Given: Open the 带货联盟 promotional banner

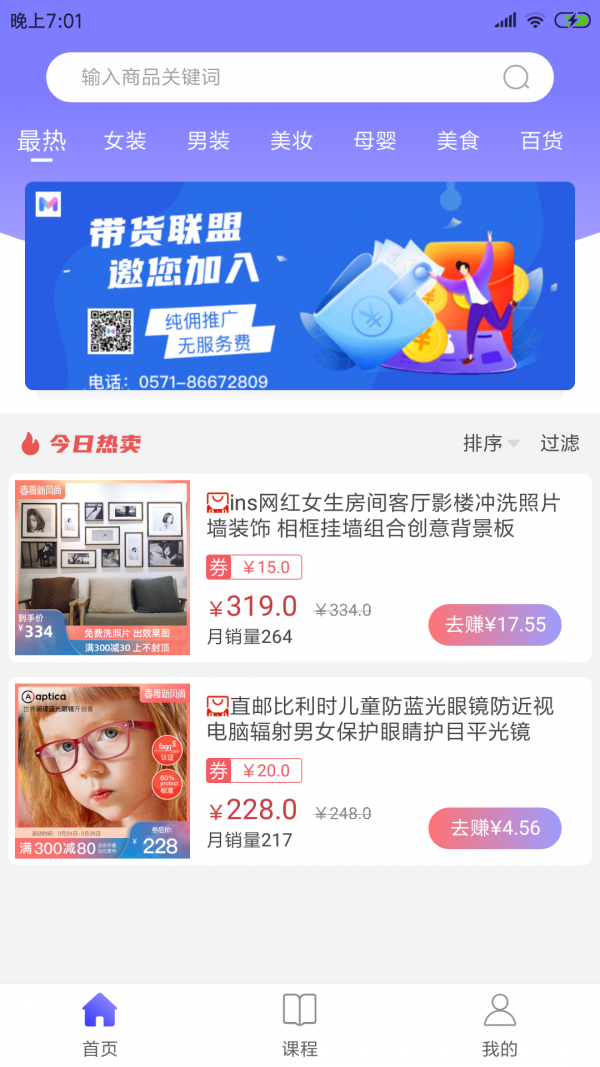Looking at the screenshot, I should (300, 286).
